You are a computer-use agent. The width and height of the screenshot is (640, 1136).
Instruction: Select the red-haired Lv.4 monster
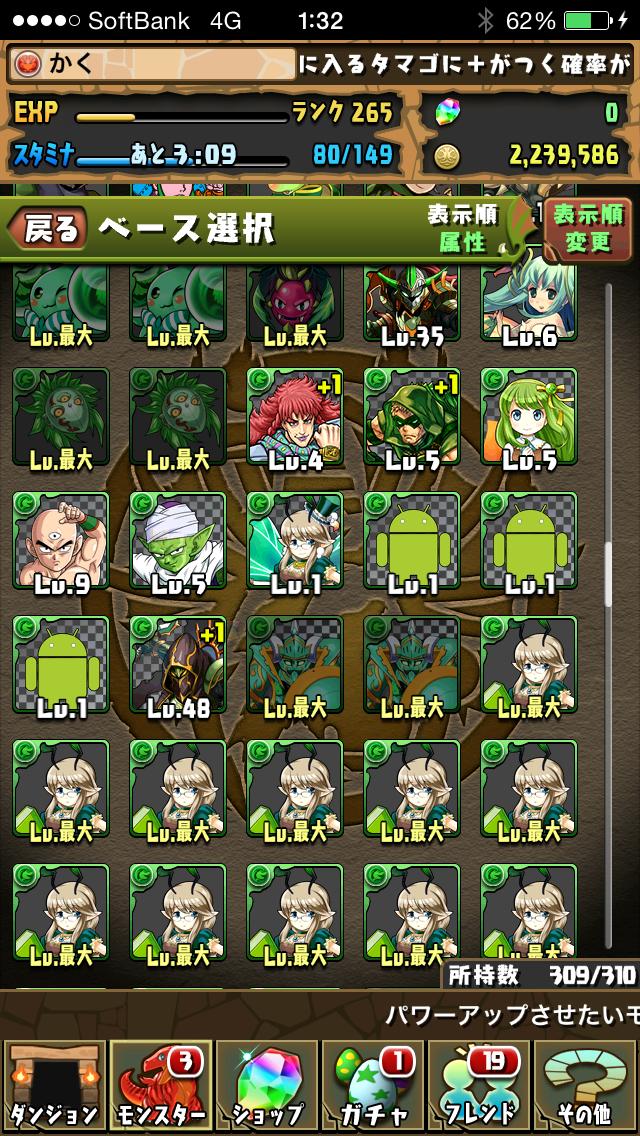pos(294,421)
